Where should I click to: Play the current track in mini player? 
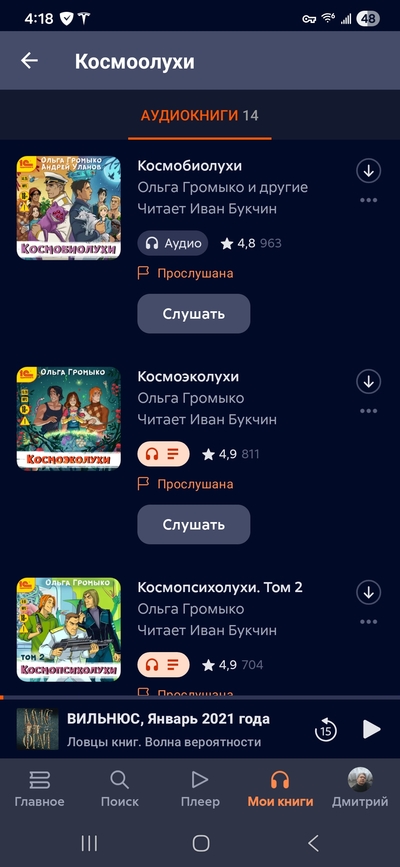[372, 729]
